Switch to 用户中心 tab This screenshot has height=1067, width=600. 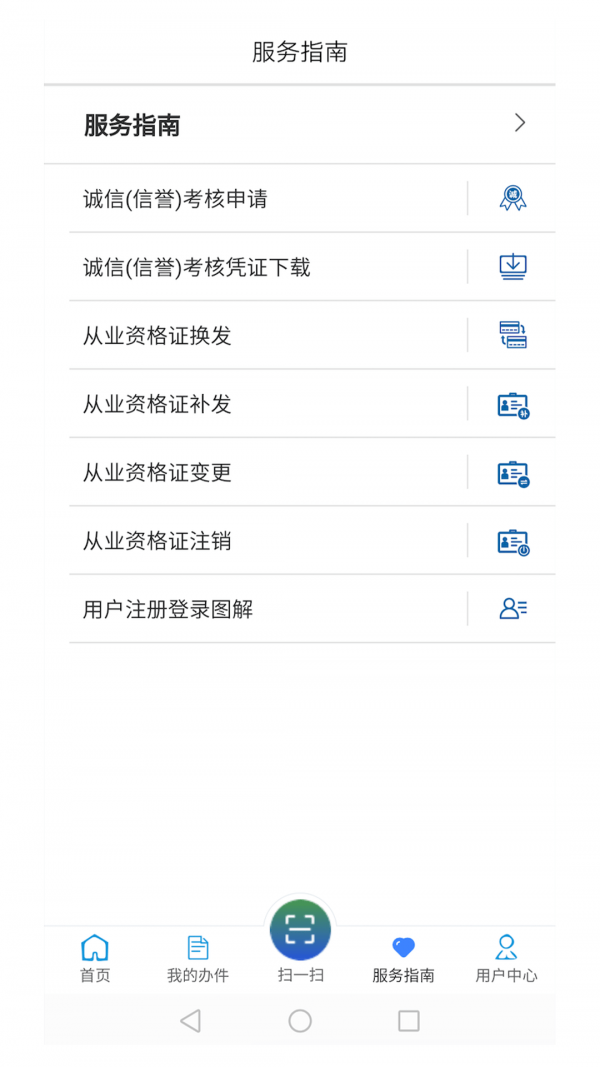(x=506, y=958)
